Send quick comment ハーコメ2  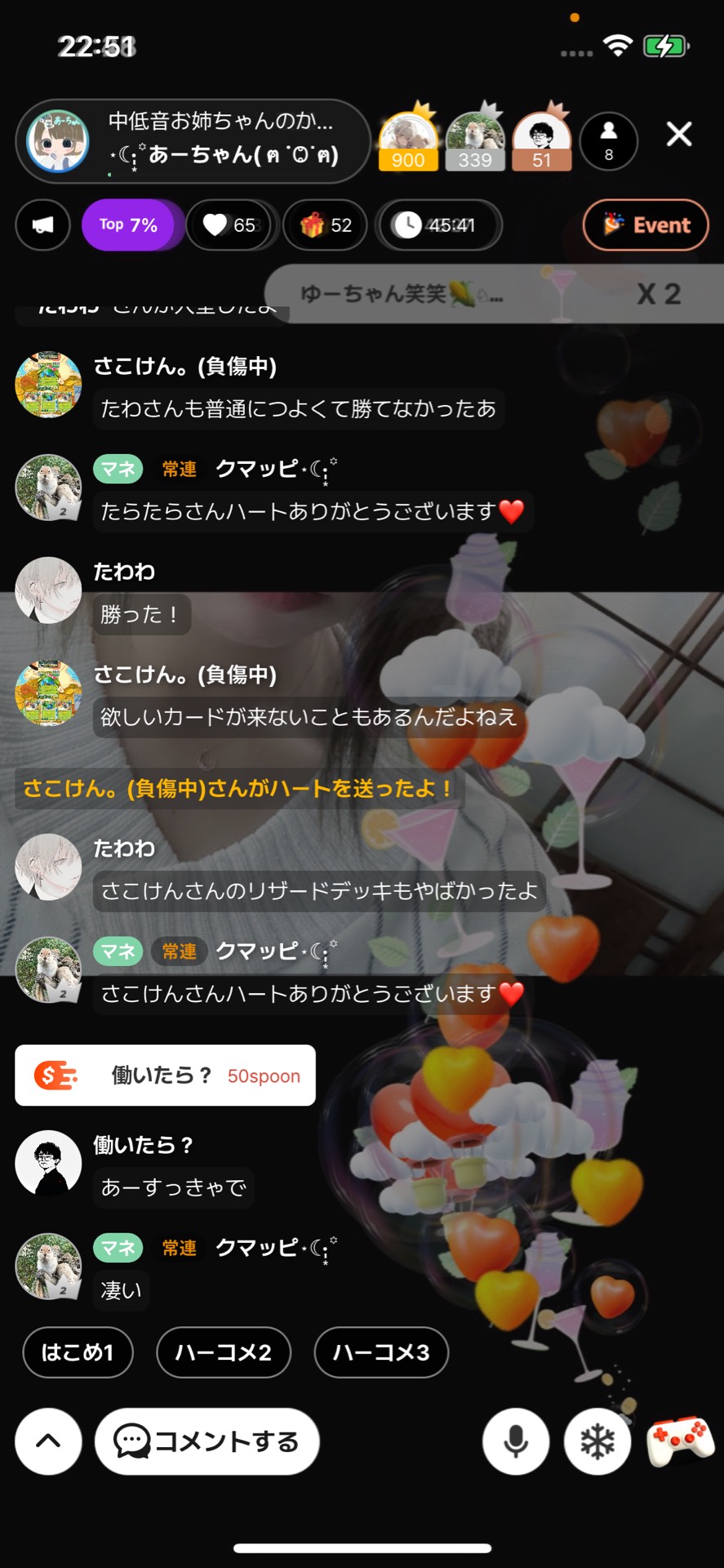[x=223, y=1352]
